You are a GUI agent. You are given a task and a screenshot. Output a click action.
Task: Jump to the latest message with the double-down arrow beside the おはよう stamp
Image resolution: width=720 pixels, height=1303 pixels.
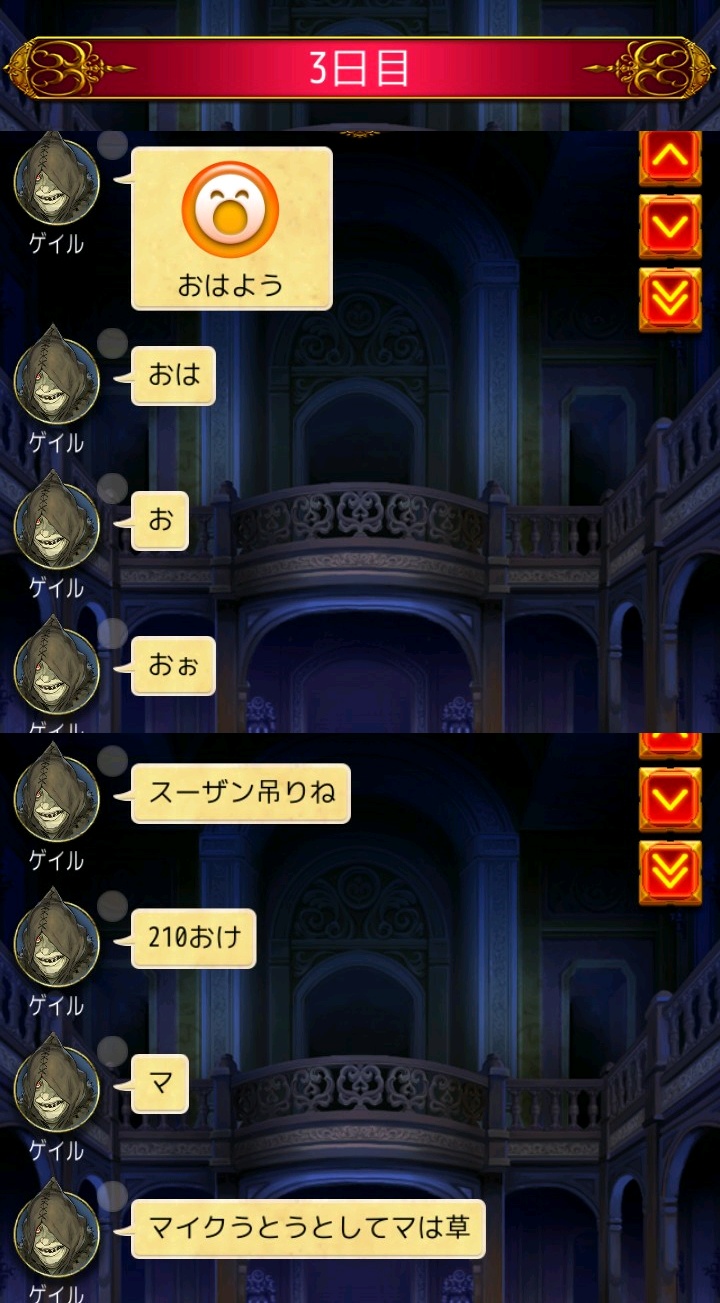(670, 300)
